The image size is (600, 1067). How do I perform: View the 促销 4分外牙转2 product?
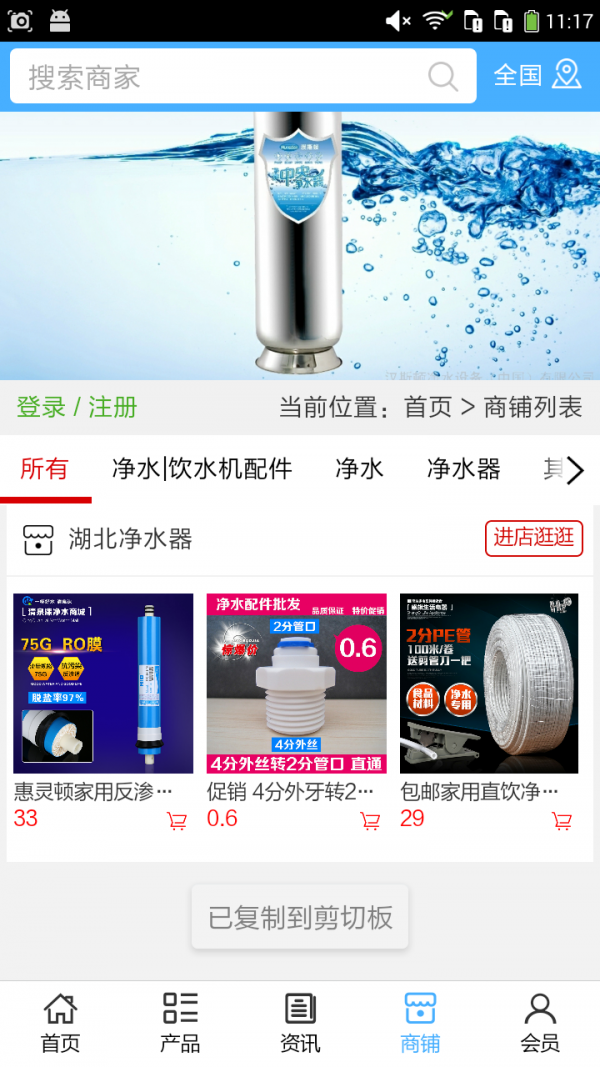[296, 684]
